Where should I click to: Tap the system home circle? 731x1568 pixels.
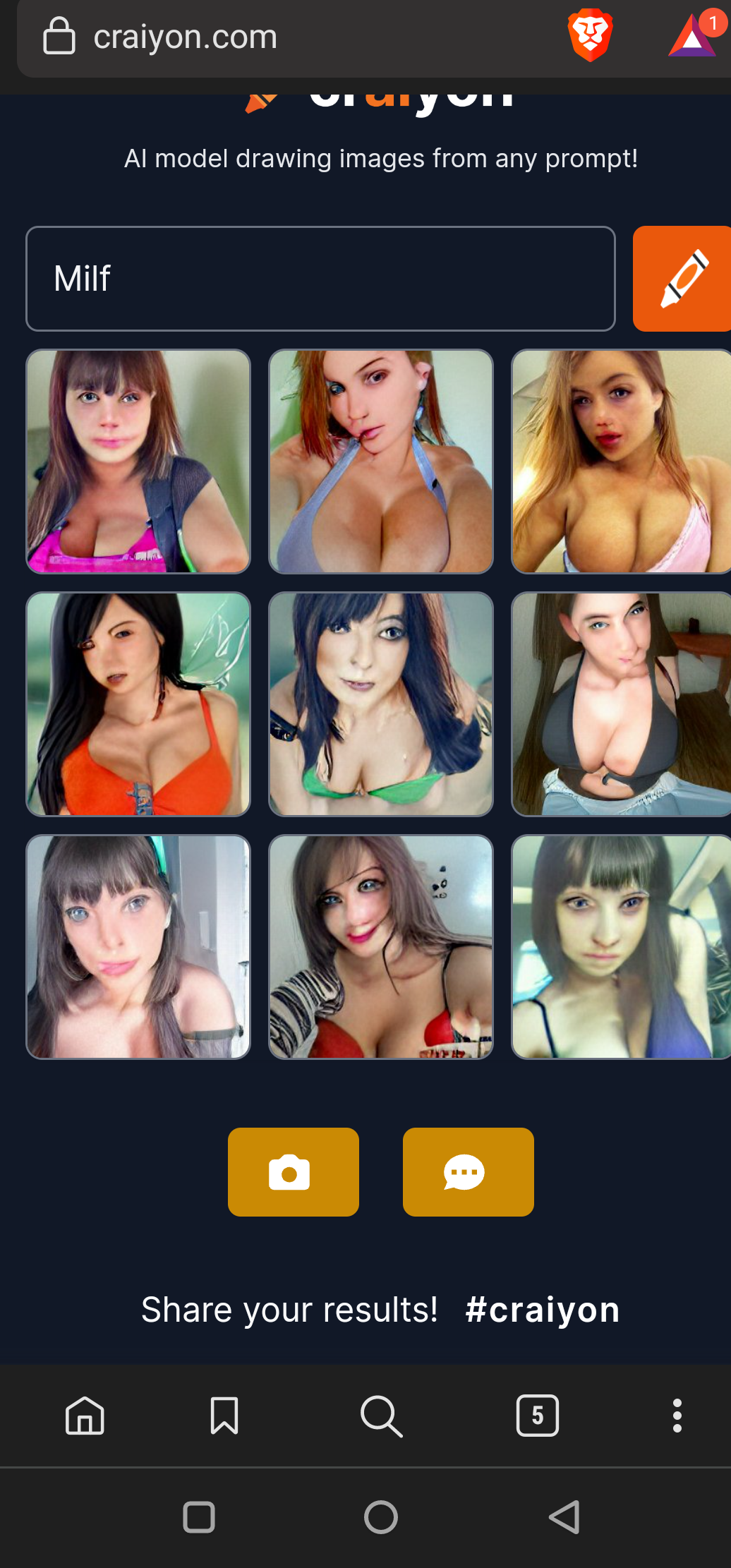tap(381, 1517)
